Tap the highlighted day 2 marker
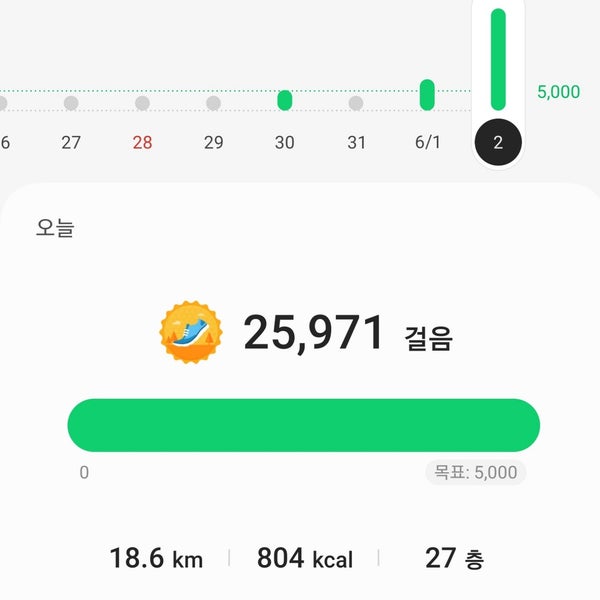The height and width of the screenshot is (600, 600). point(498,143)
